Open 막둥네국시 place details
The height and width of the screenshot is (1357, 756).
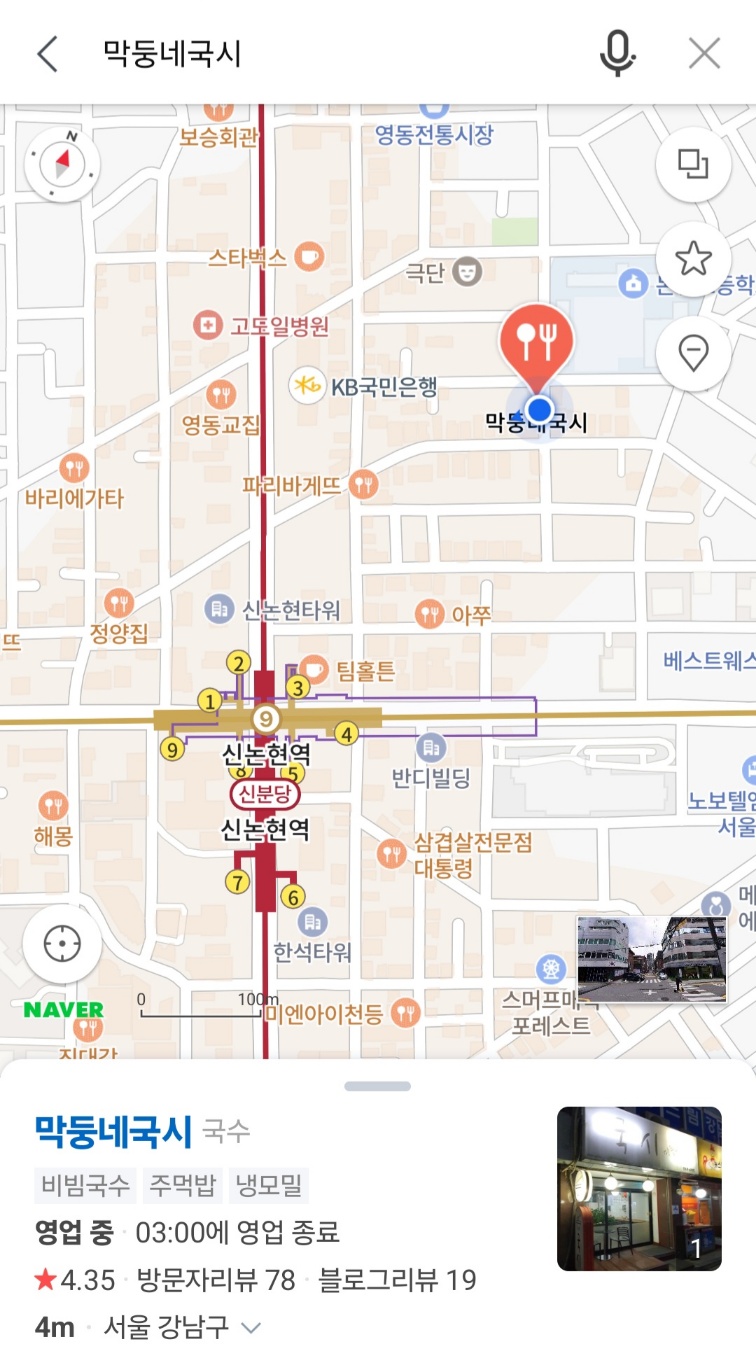coord(113,1131)
